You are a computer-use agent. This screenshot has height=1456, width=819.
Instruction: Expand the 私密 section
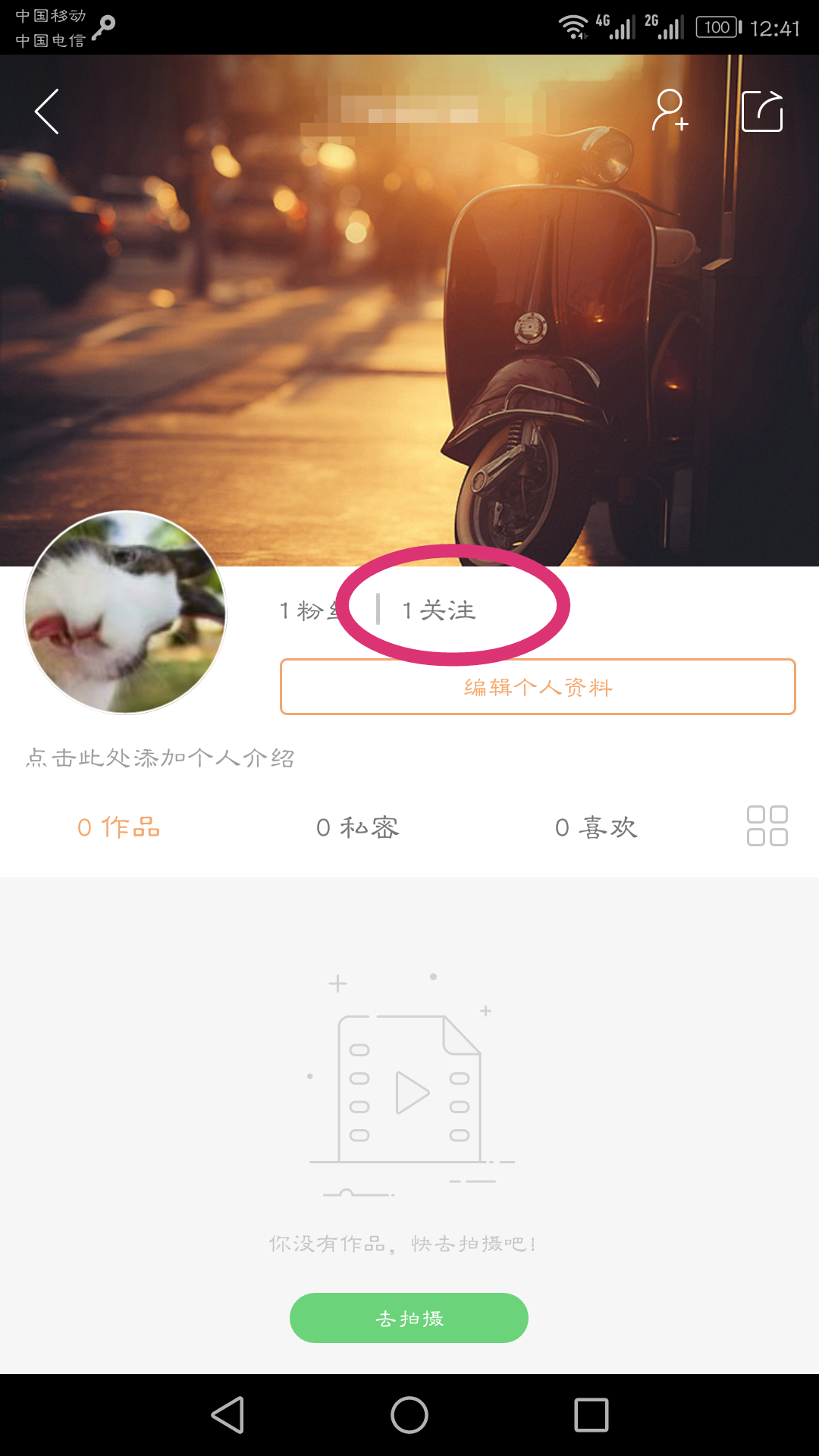tap(358, 828)
